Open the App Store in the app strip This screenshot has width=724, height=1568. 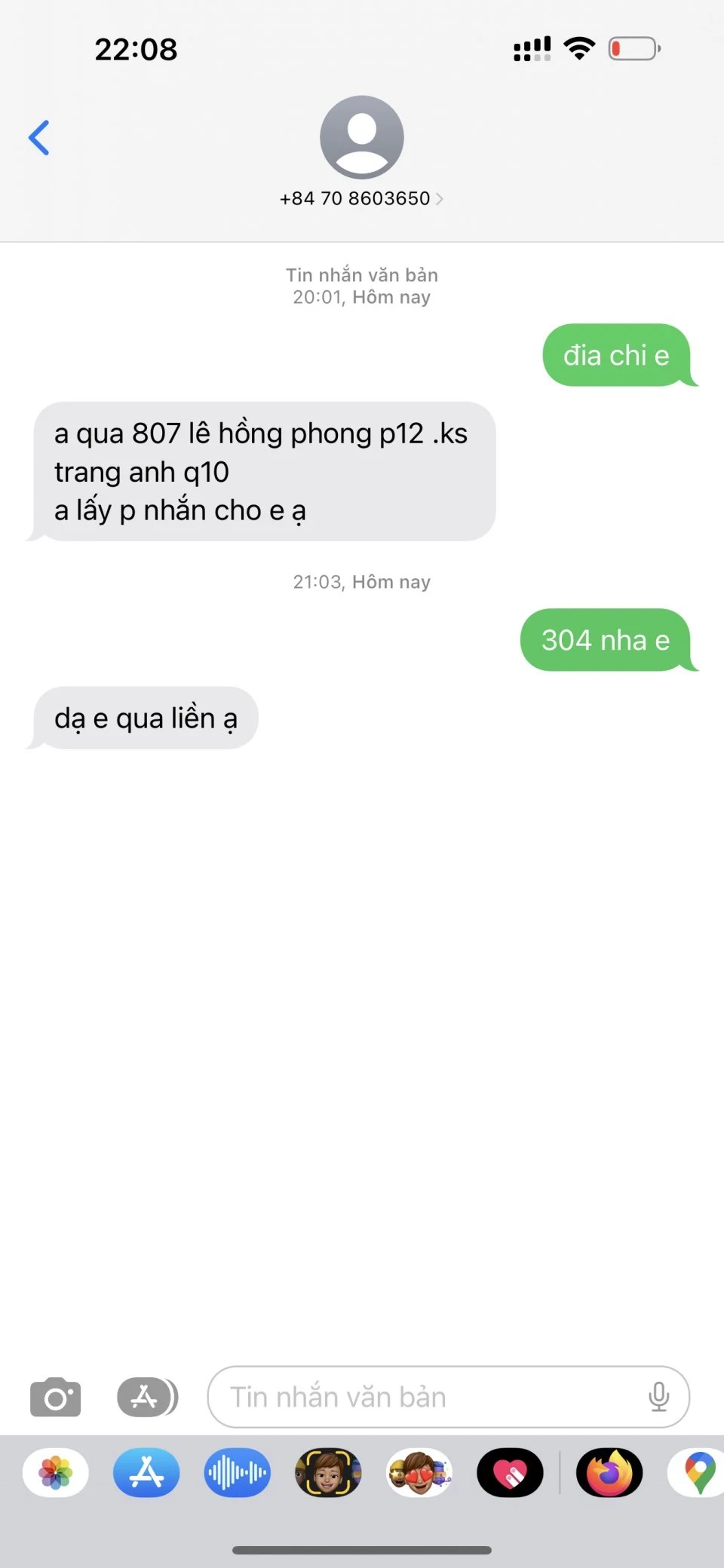(146, 1472)
